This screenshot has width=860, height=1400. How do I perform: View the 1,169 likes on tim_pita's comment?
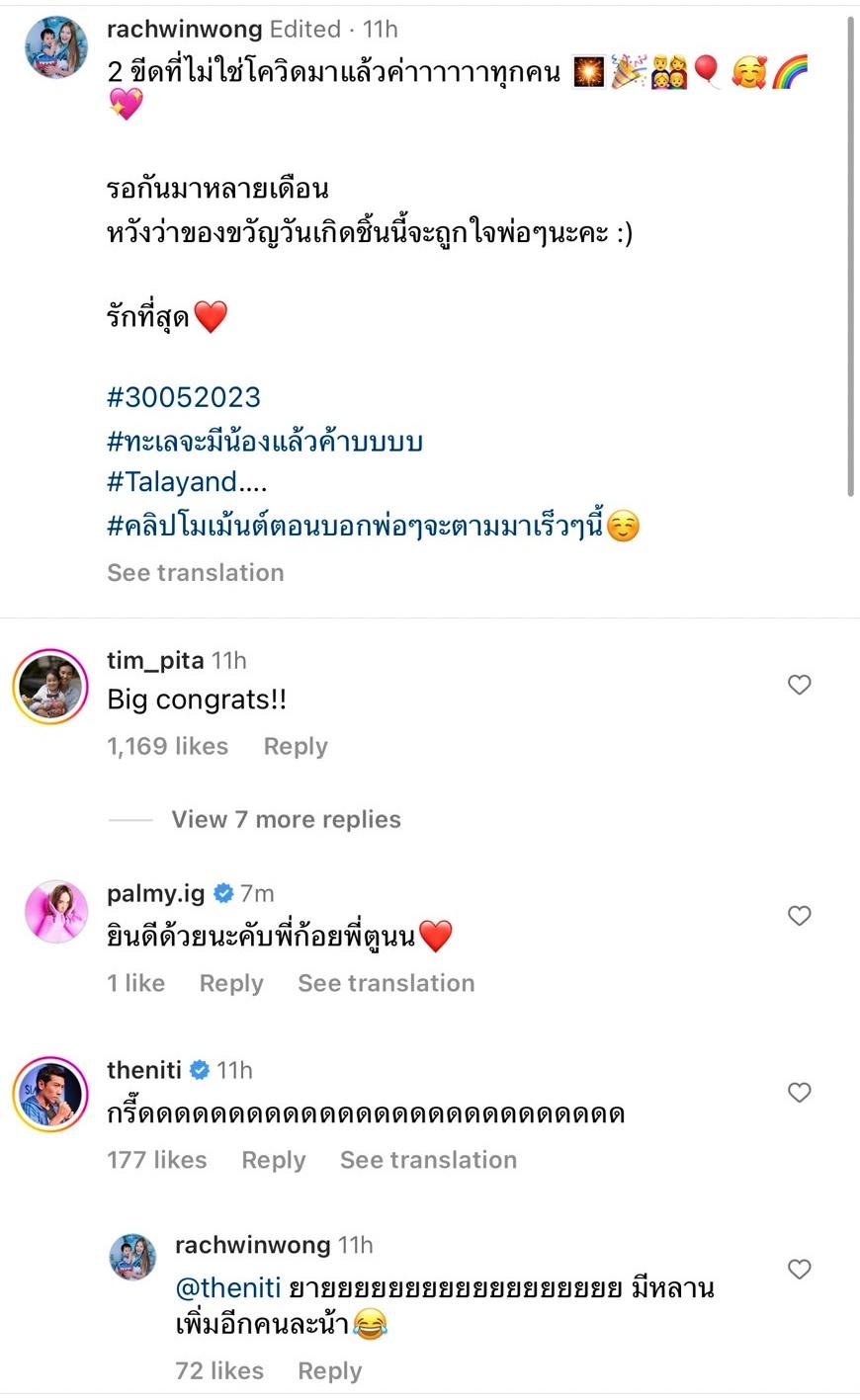click(167, 747)
